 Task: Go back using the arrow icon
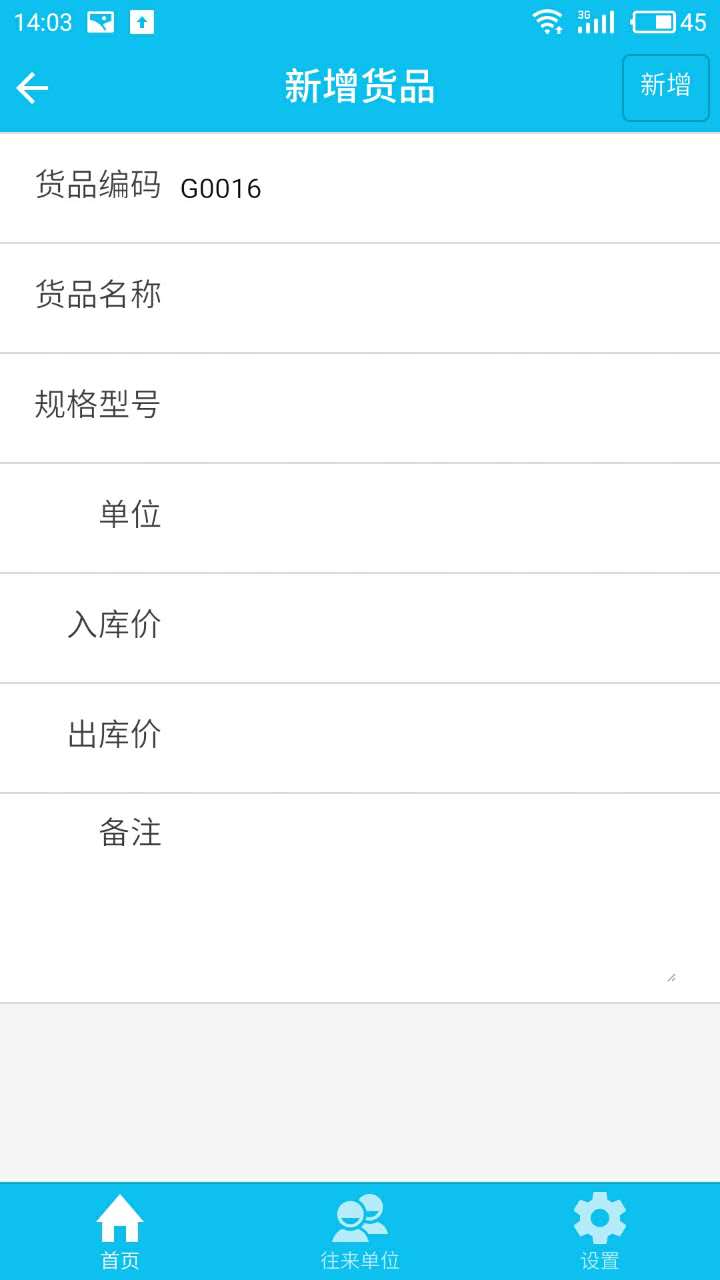click(x=32, y=88)
